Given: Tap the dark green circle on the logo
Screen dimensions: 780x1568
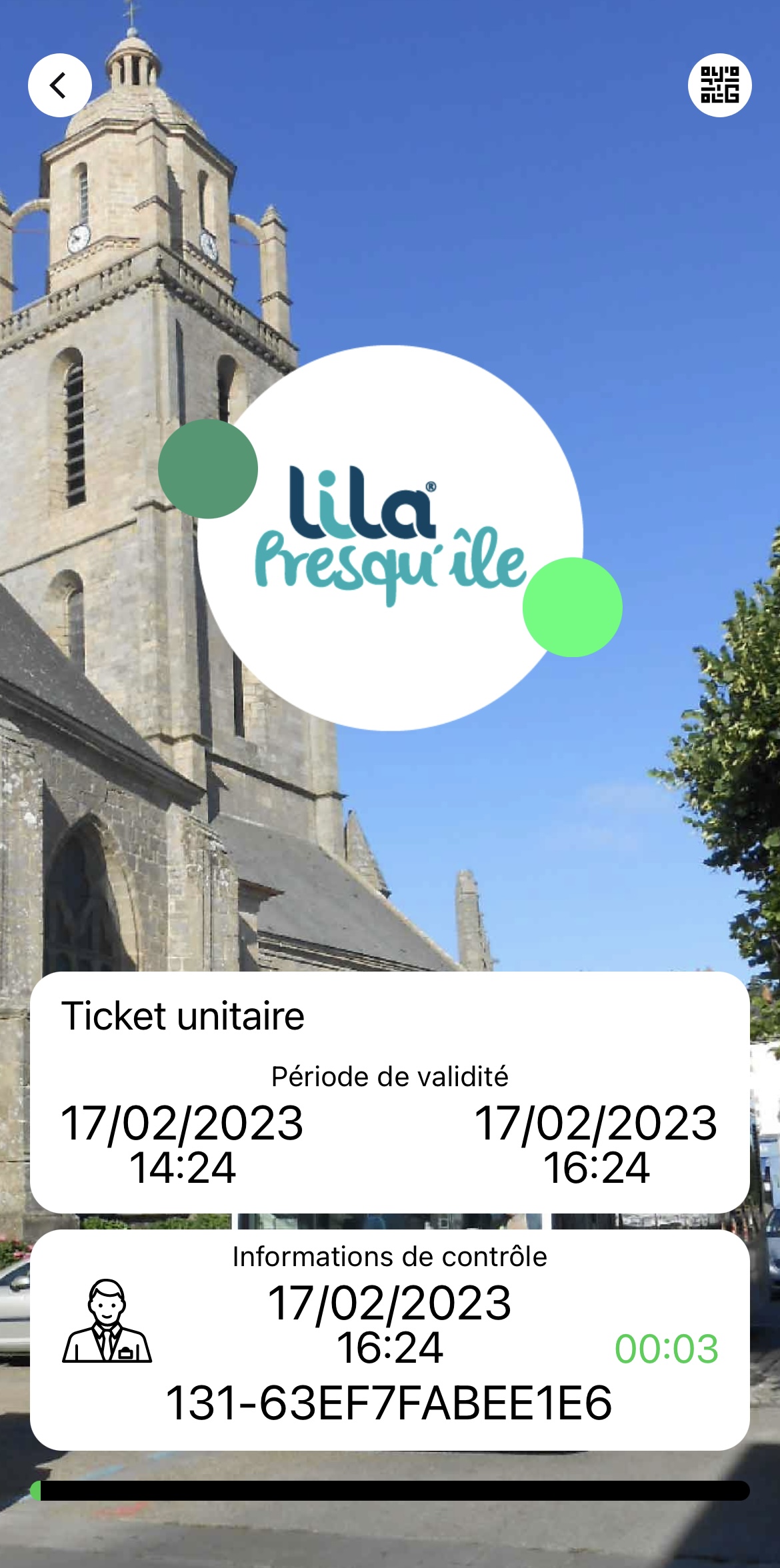Looking at the screenshot, I should pyautogui.click(x=207, y=468).
